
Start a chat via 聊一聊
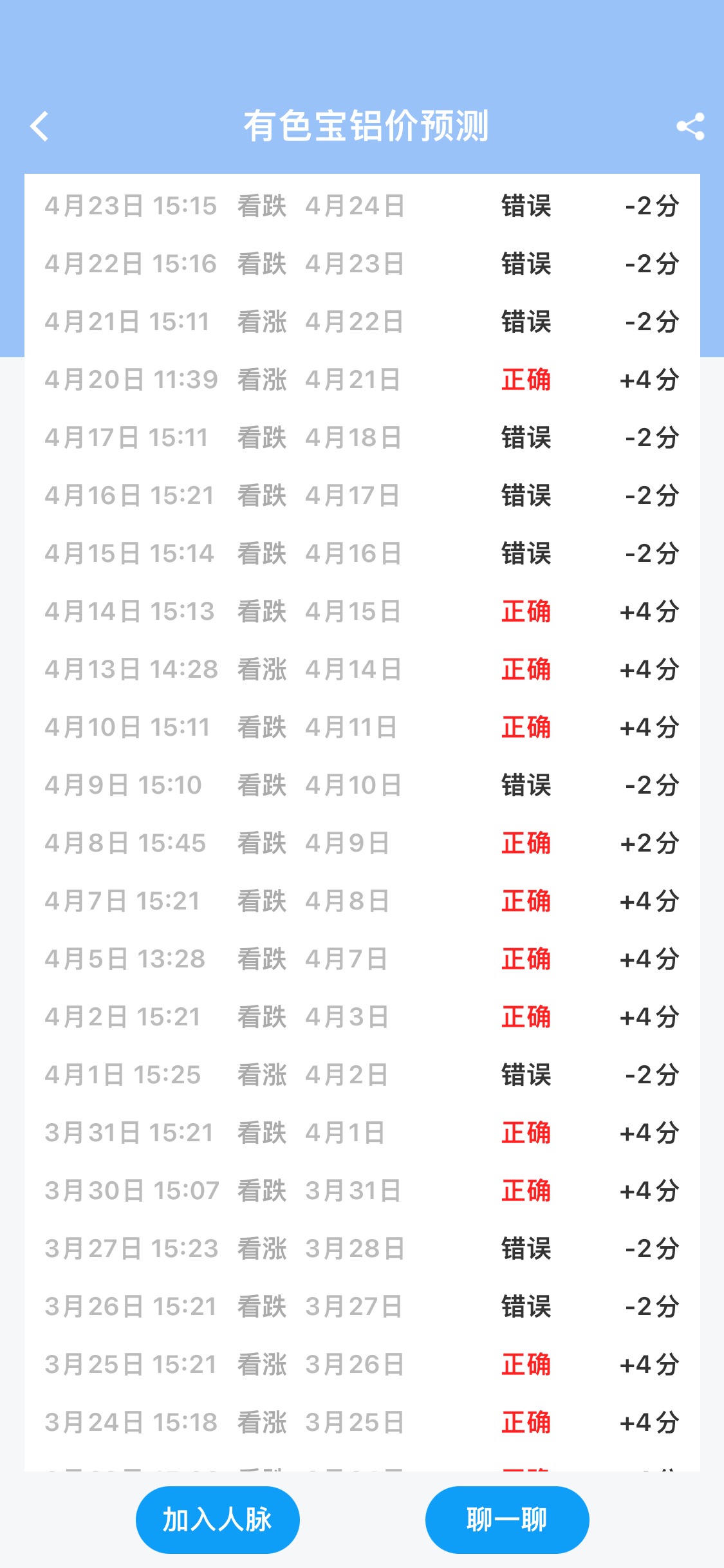click(x=507, y=1519)
